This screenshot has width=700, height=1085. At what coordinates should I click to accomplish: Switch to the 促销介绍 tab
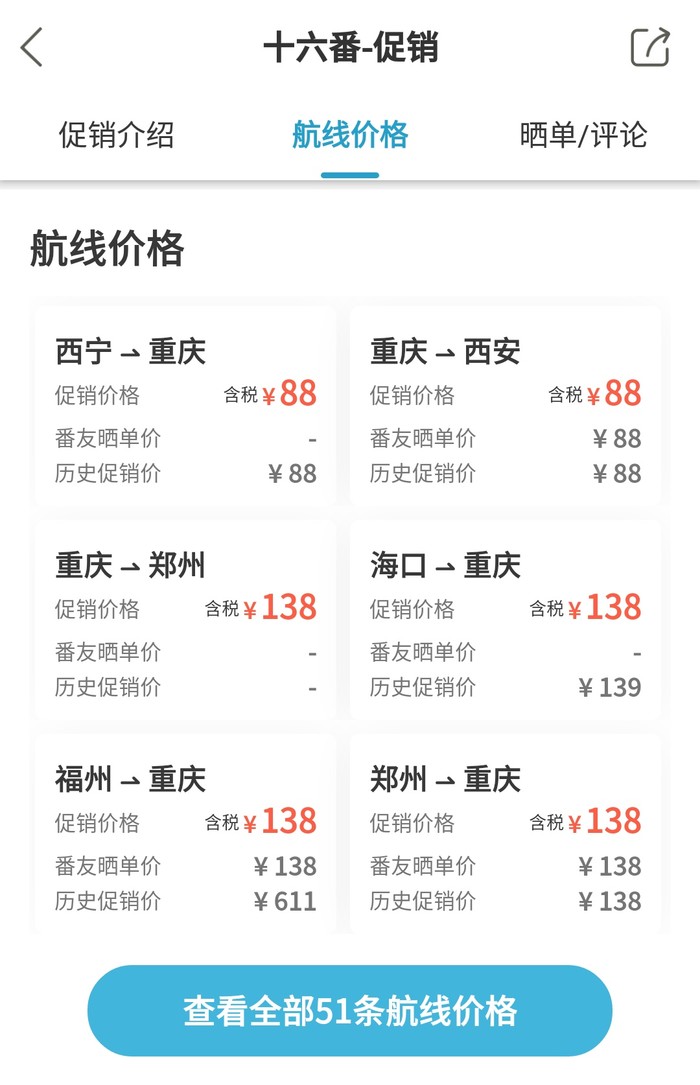point(116,135)
